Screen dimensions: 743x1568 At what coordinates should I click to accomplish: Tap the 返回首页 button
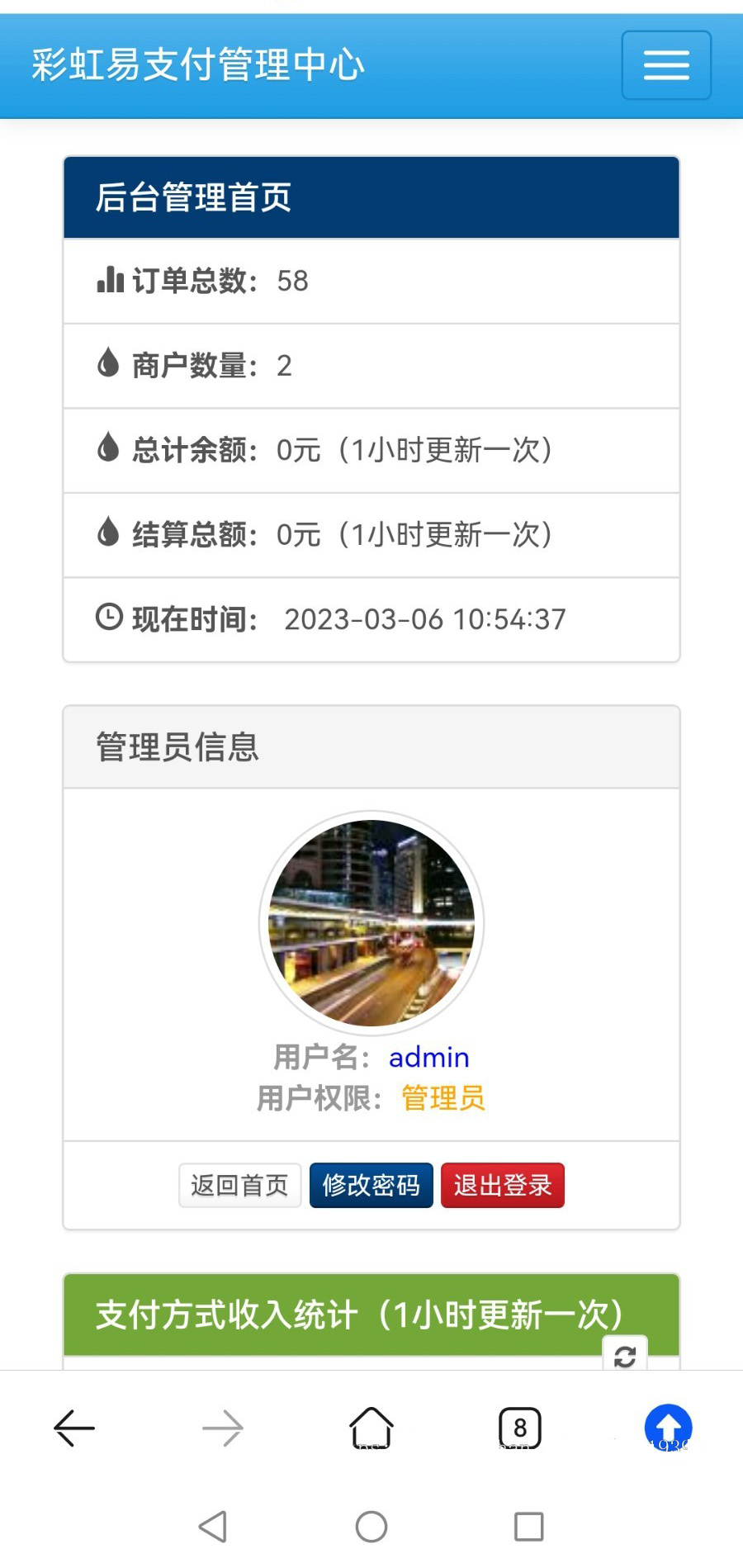click(x=239, y=1185)
